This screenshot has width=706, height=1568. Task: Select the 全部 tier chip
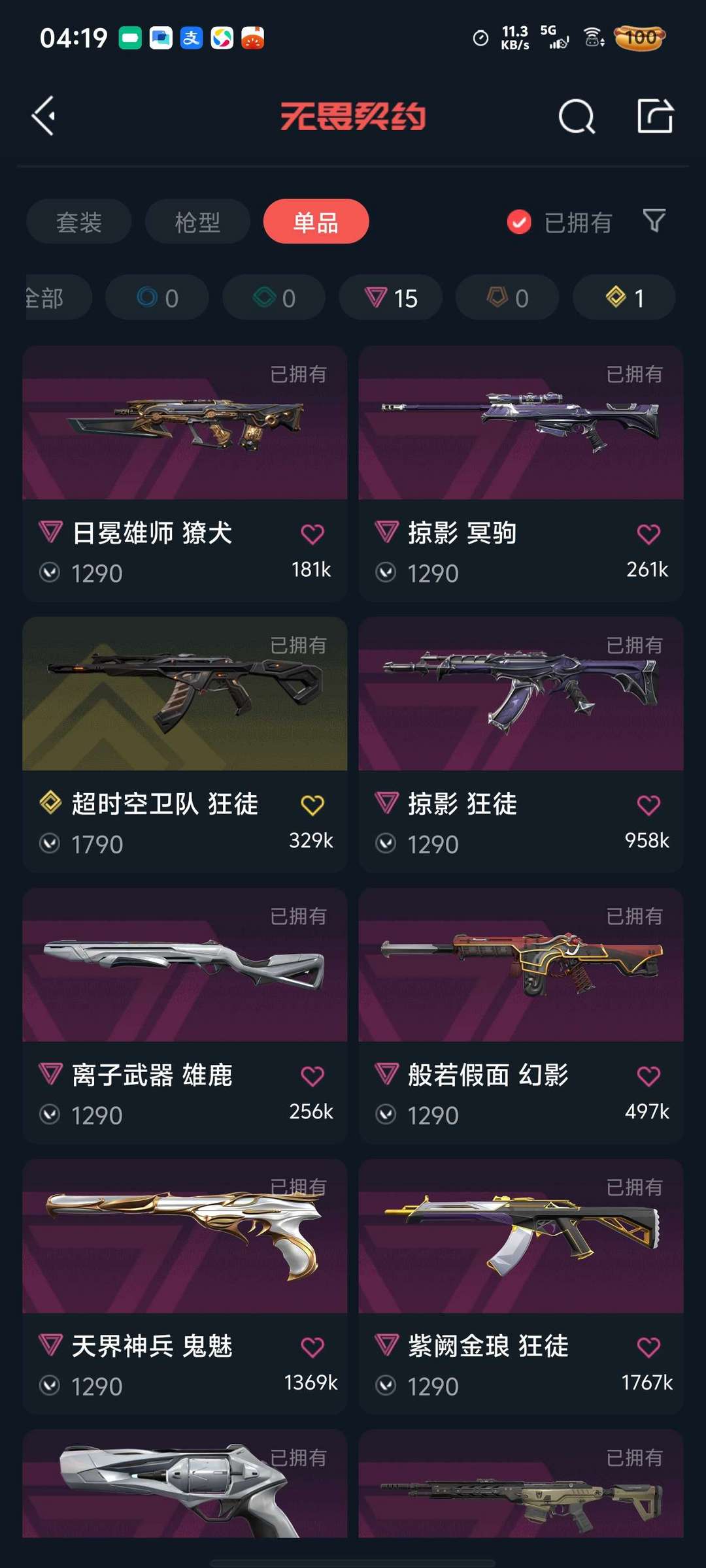coord(52,298)
